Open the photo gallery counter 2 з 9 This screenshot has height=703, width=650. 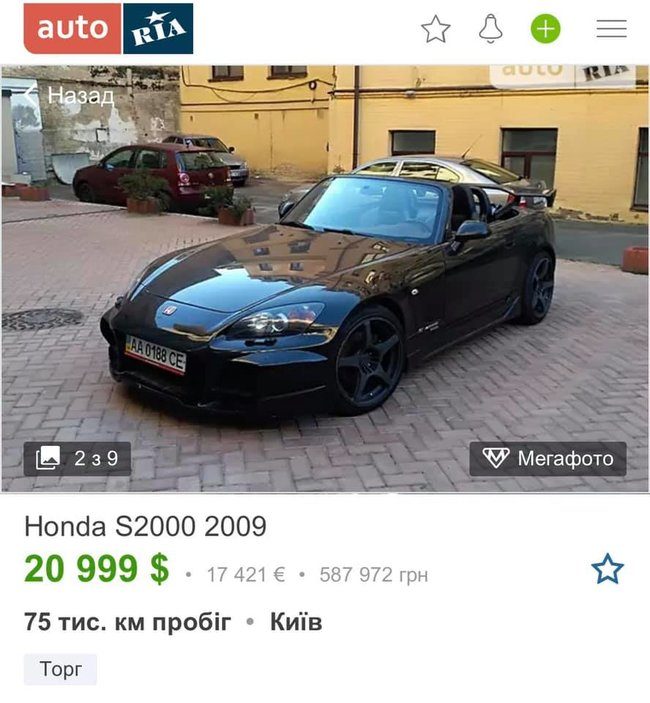tap(77, 459)
